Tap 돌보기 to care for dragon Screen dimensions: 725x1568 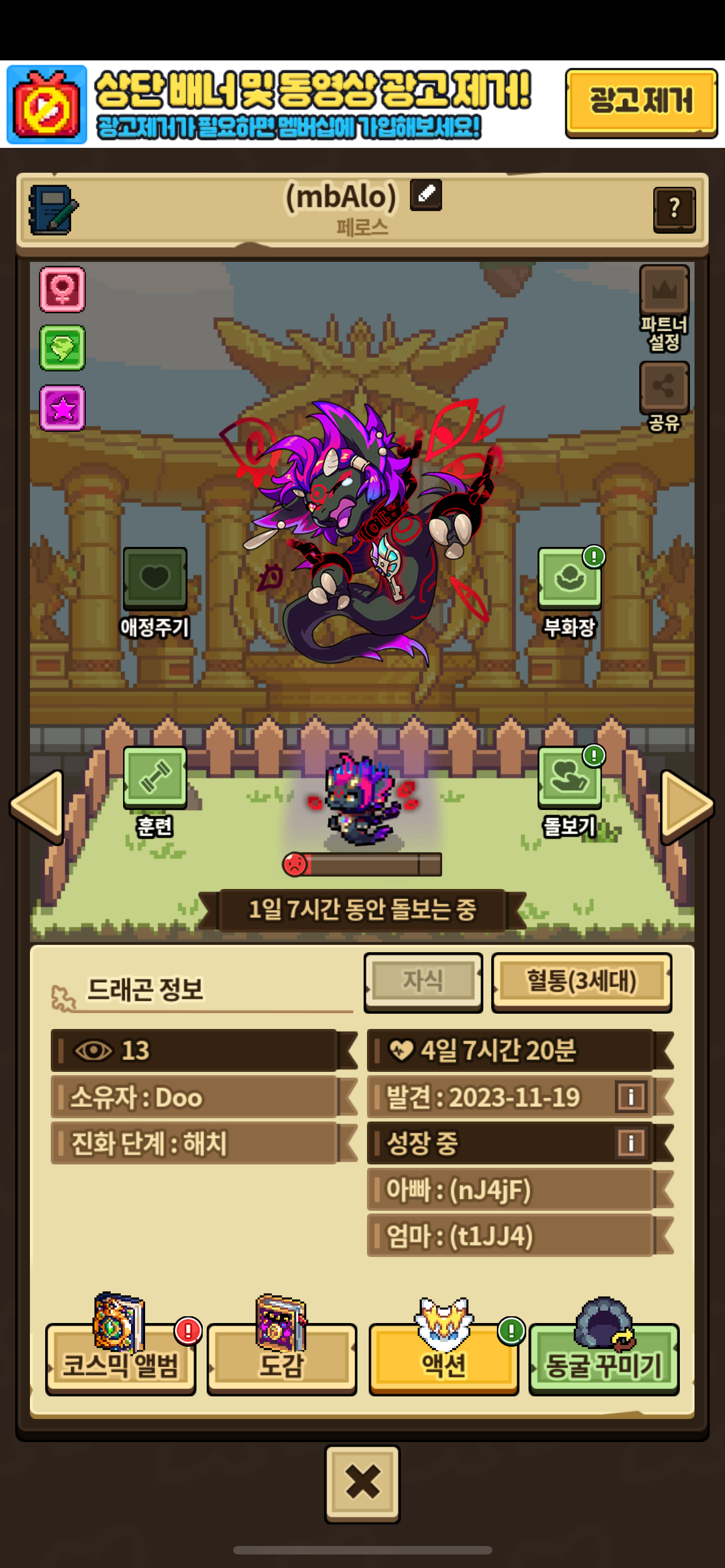(569, 778)
